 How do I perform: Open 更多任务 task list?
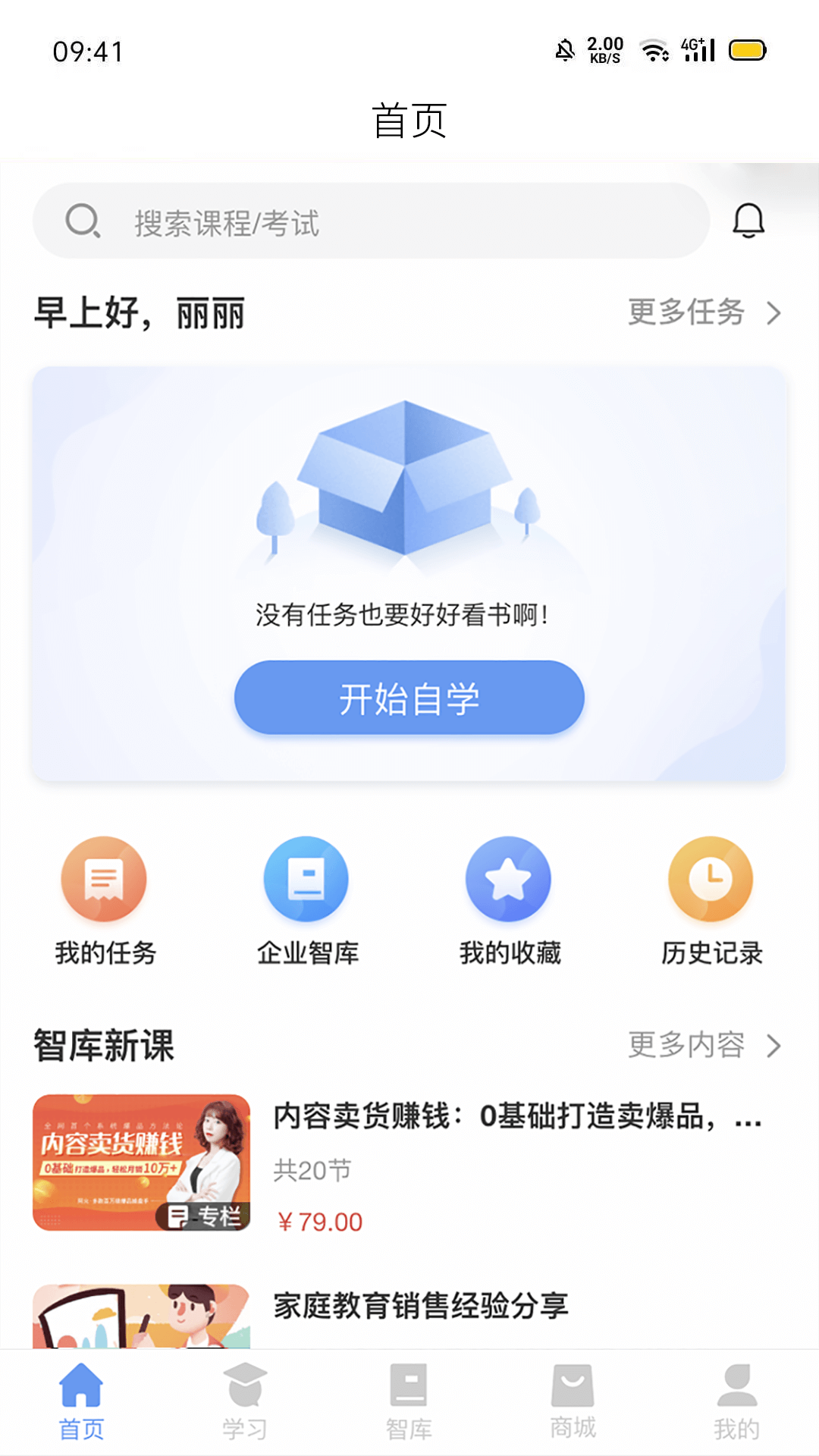pyautogui.click(x=704, y=312)
